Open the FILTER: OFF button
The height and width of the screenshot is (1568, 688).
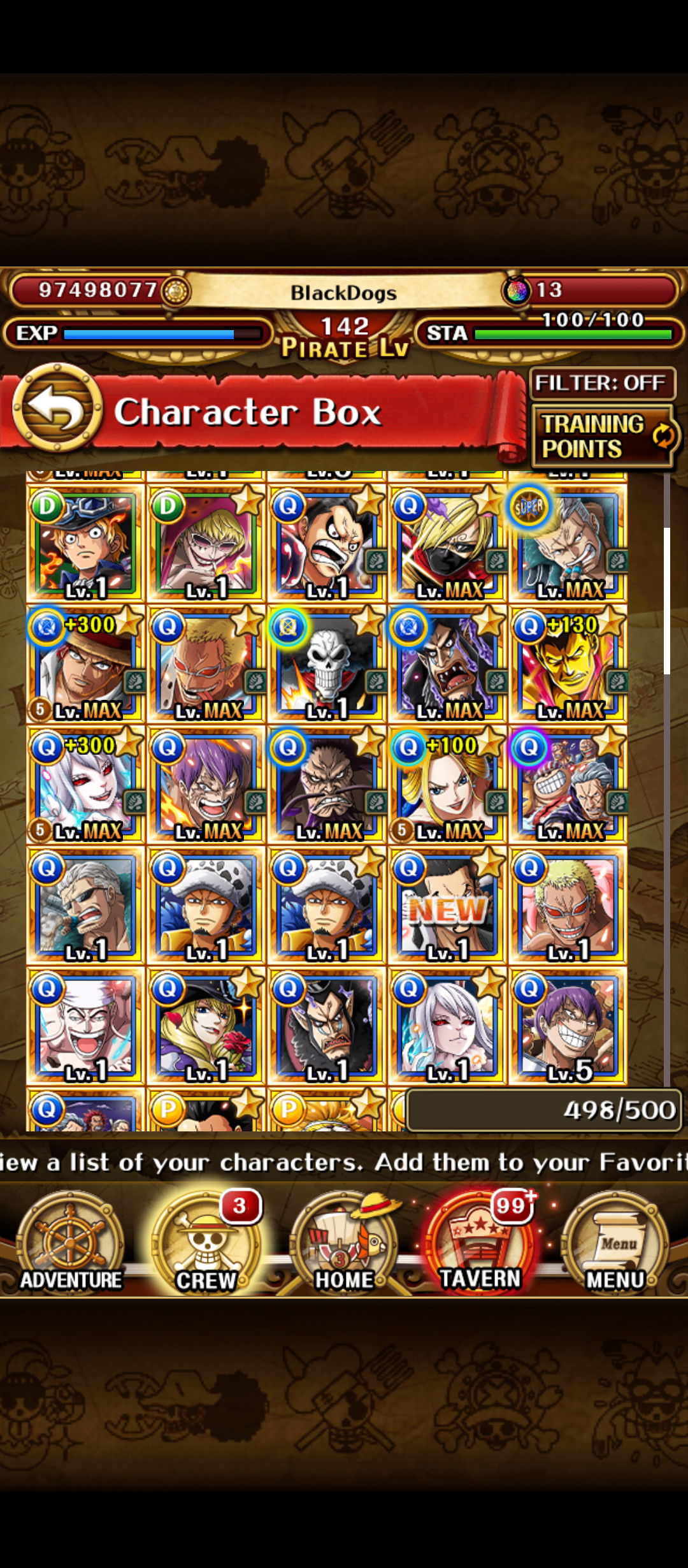601,383
